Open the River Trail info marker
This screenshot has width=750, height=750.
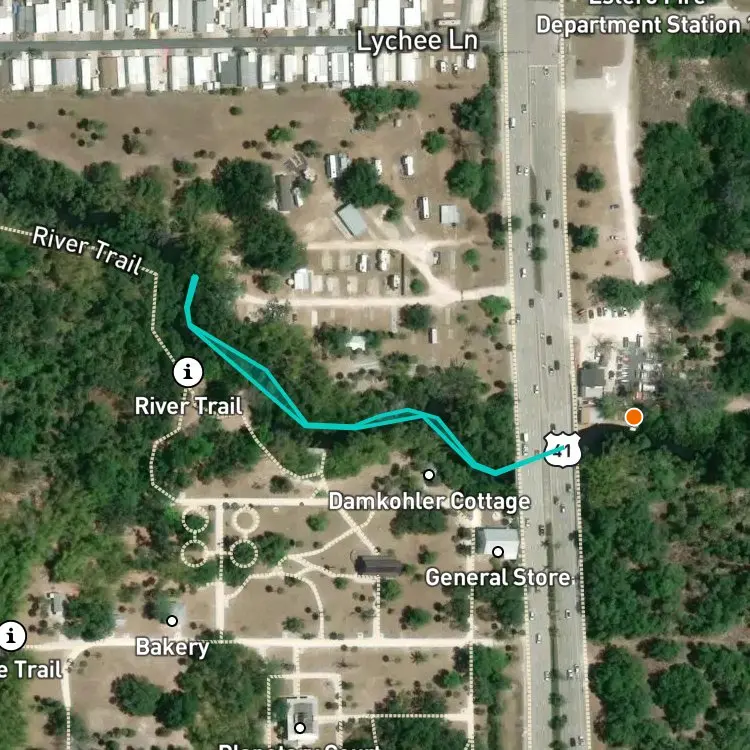coord(188,372)
